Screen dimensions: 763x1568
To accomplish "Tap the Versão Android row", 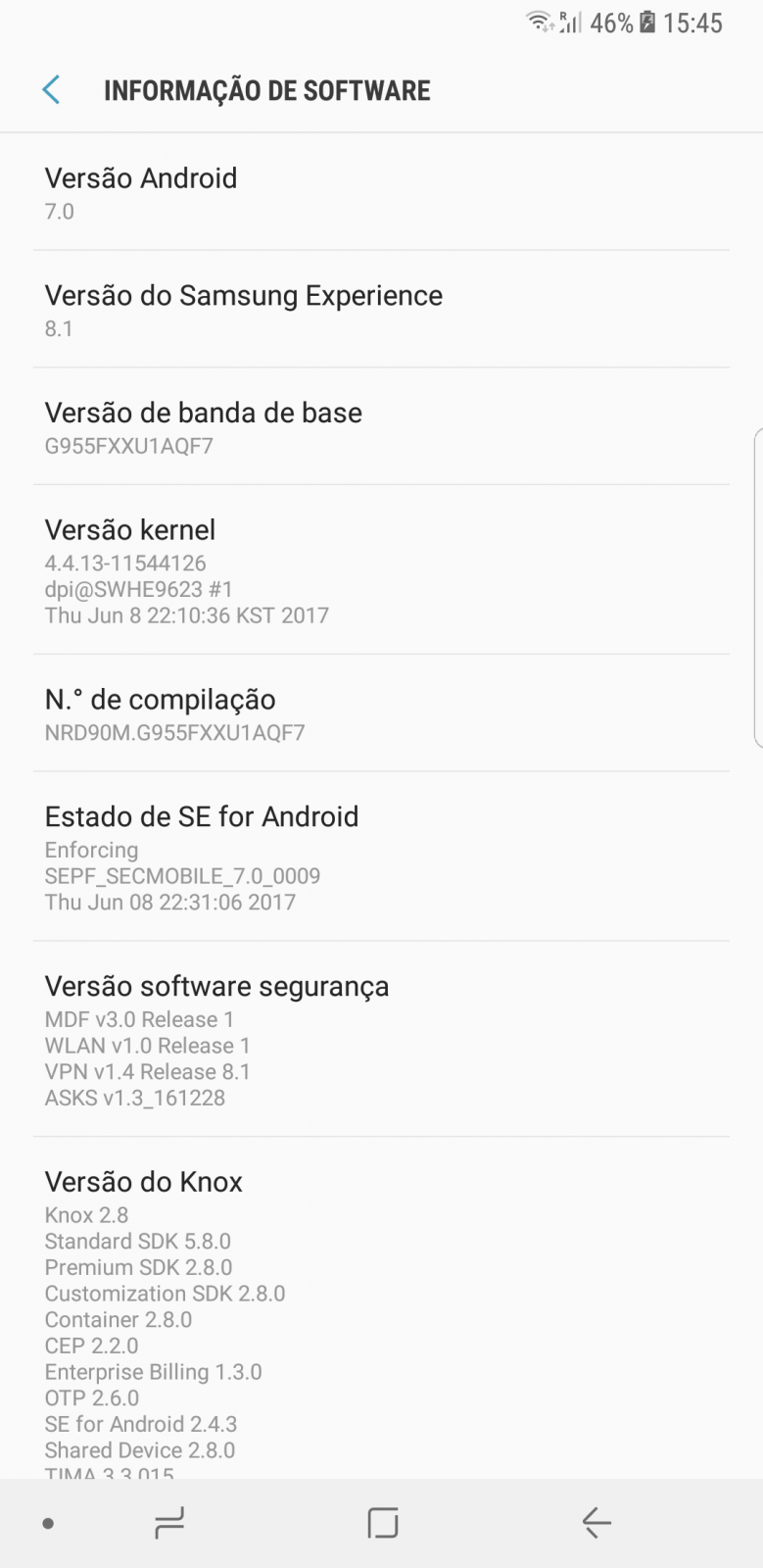I will [x=381, y=192].
